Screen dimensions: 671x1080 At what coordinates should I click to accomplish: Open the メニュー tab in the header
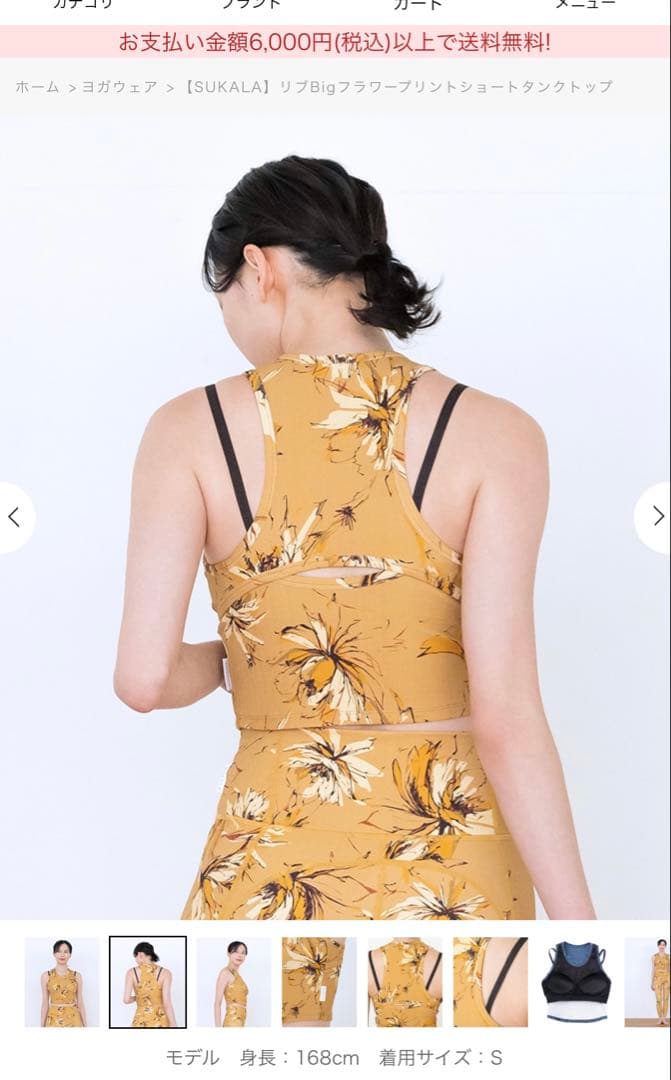tap(585, 5)
